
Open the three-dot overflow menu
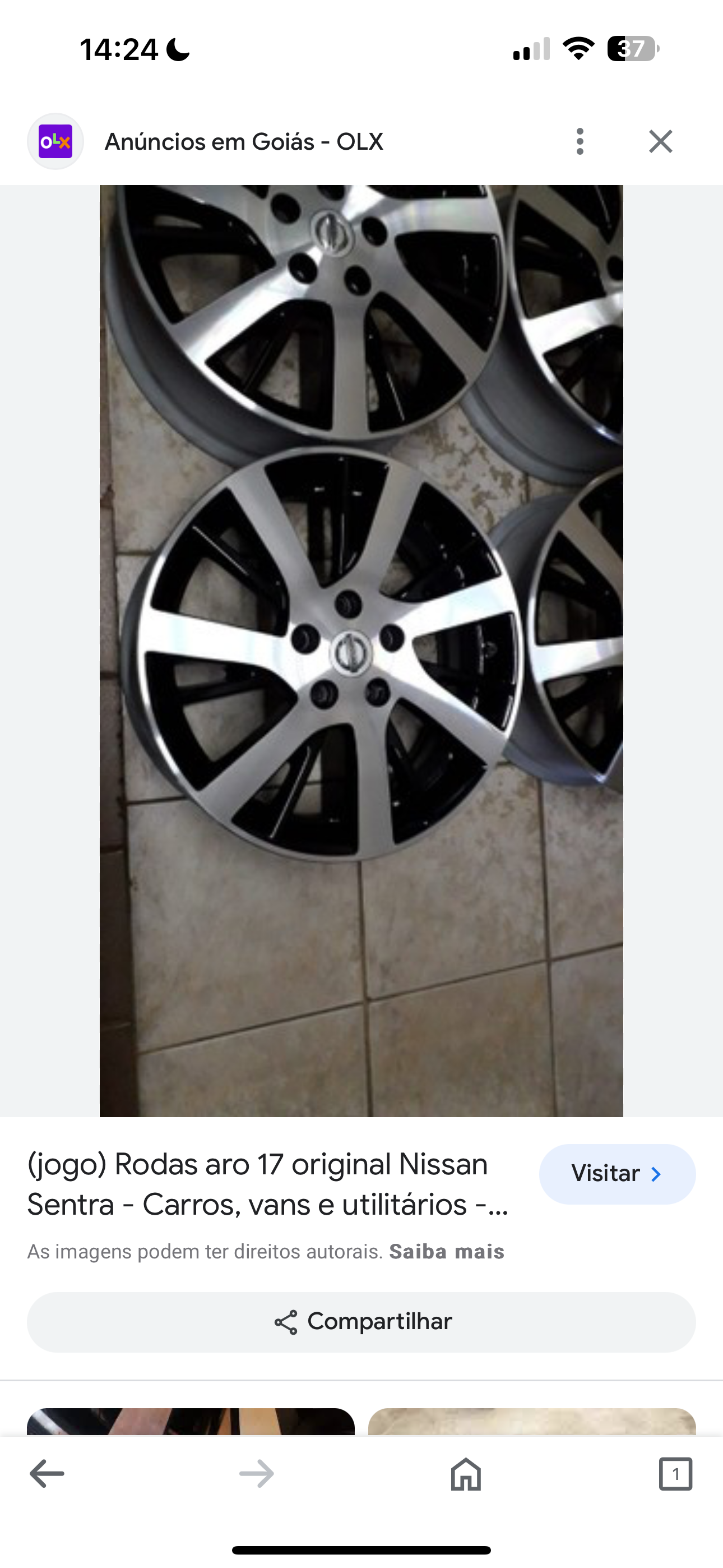coord(580,142)
